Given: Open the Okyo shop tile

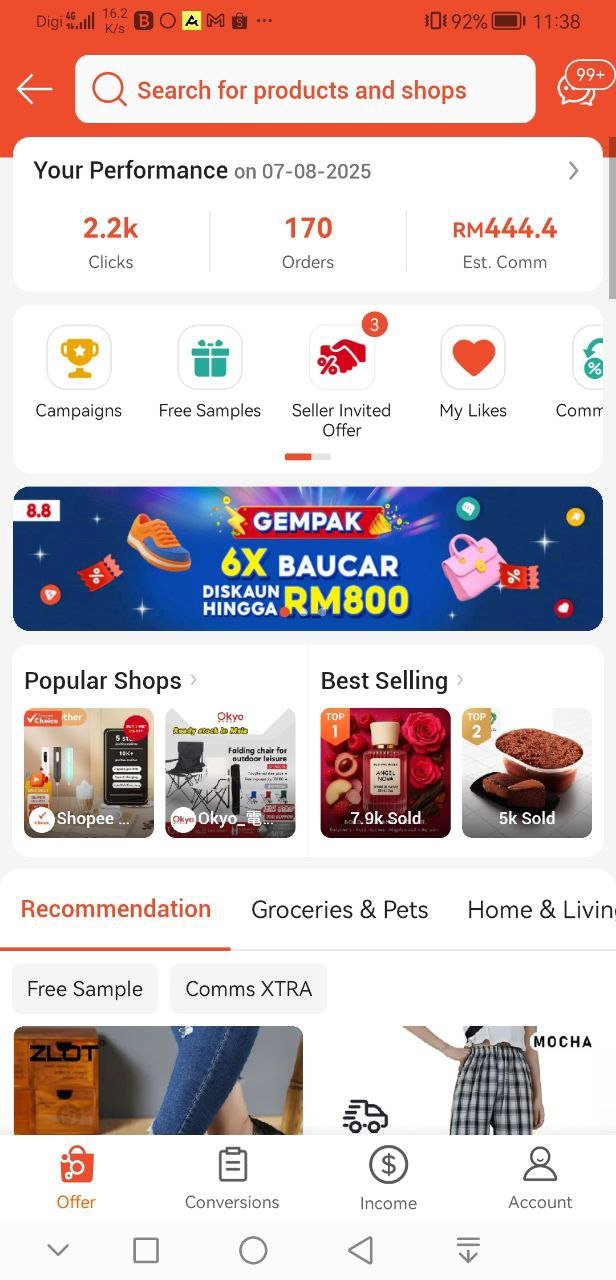Looking at the screenshot, I should coord(230,773).
